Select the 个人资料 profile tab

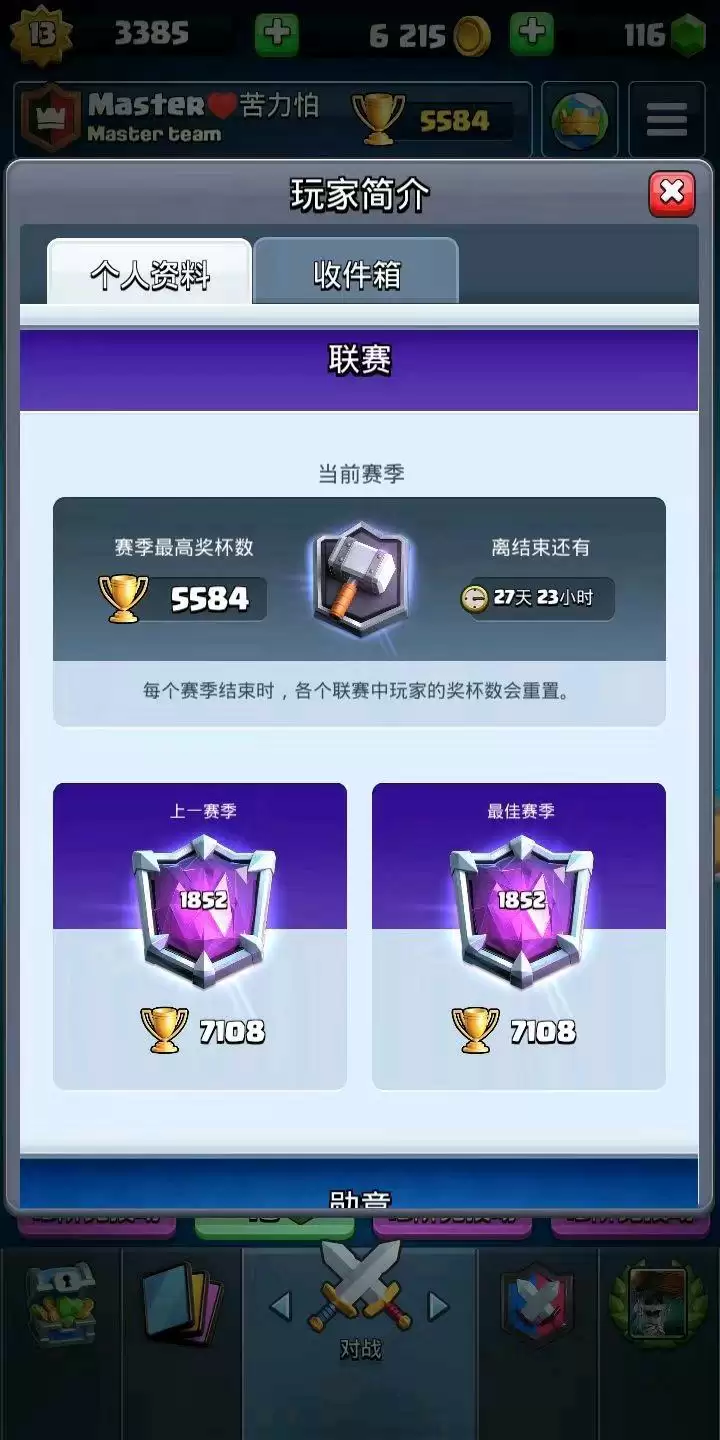(x=150, y=273)
